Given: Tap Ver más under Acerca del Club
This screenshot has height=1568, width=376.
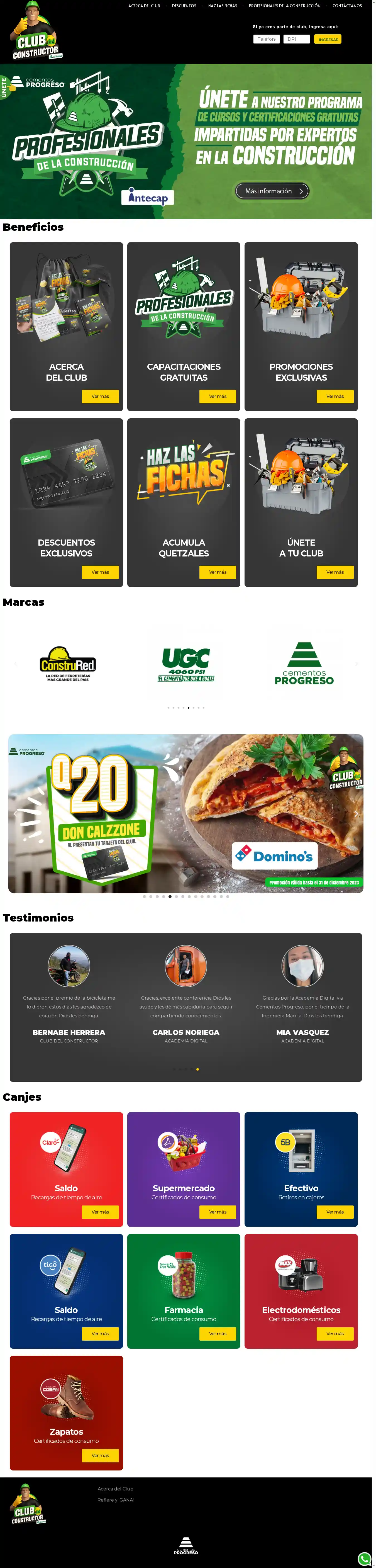Looking at the screenshot, I should (x=100, y=396).
